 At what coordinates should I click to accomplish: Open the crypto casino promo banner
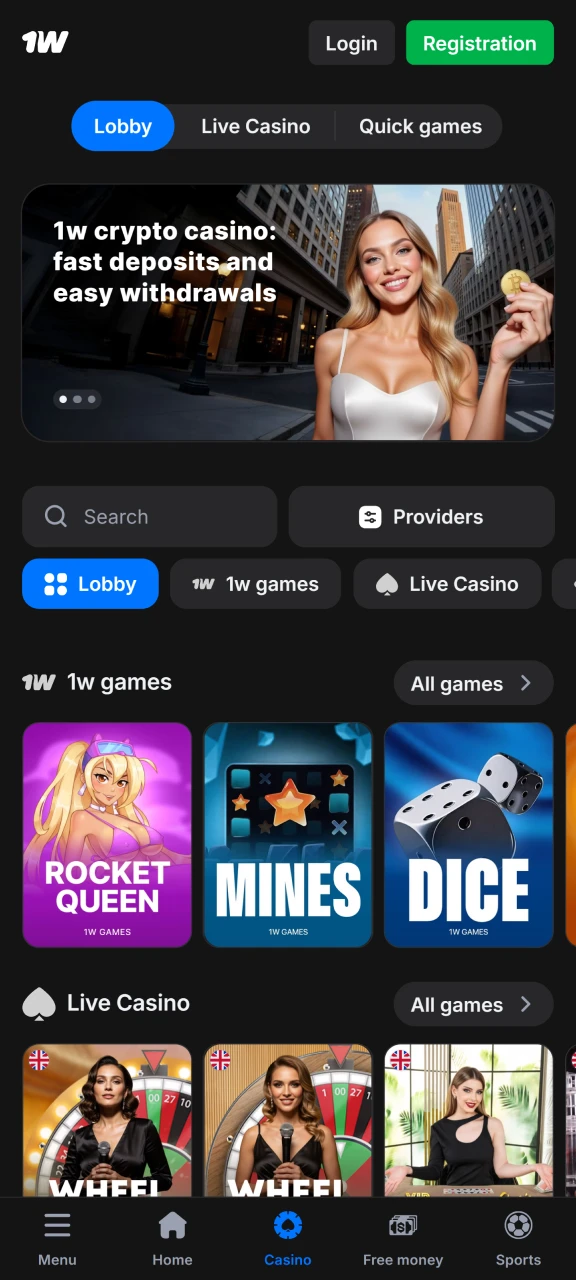coord(288,313)
